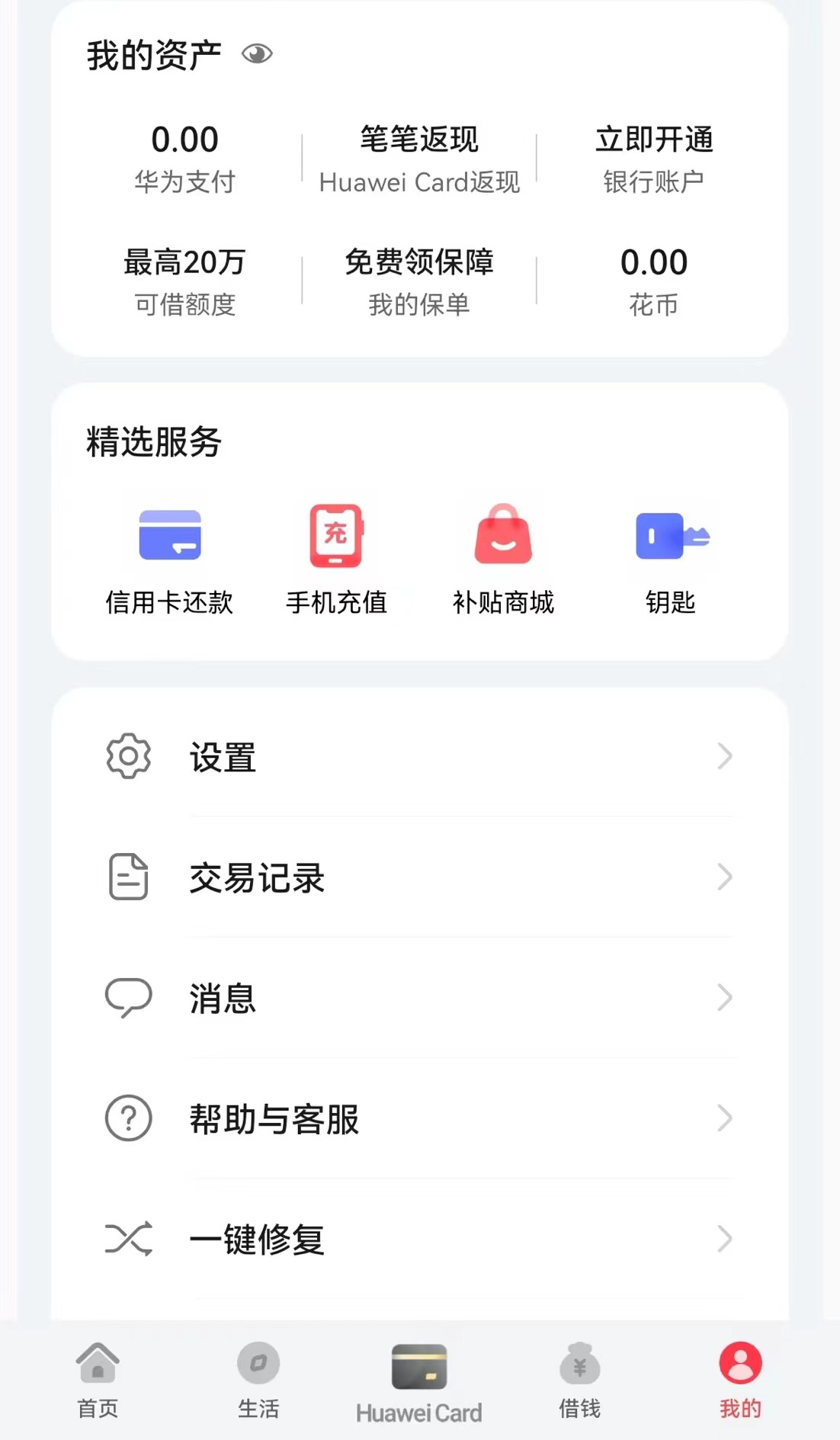Toggle asset visibility with the eye icon
840x1440 pixels.
[258, 53]
